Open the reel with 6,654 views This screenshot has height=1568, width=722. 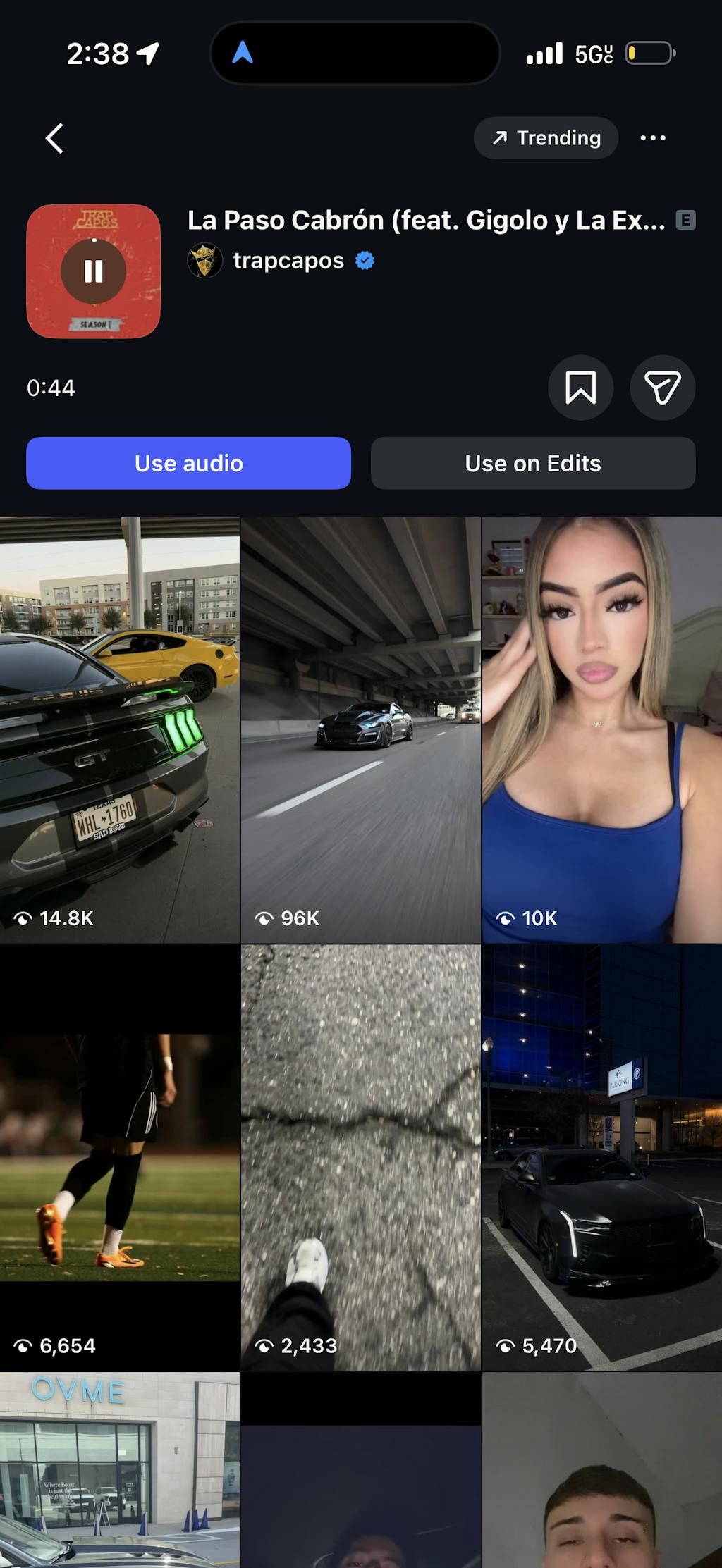point(120,1157)
